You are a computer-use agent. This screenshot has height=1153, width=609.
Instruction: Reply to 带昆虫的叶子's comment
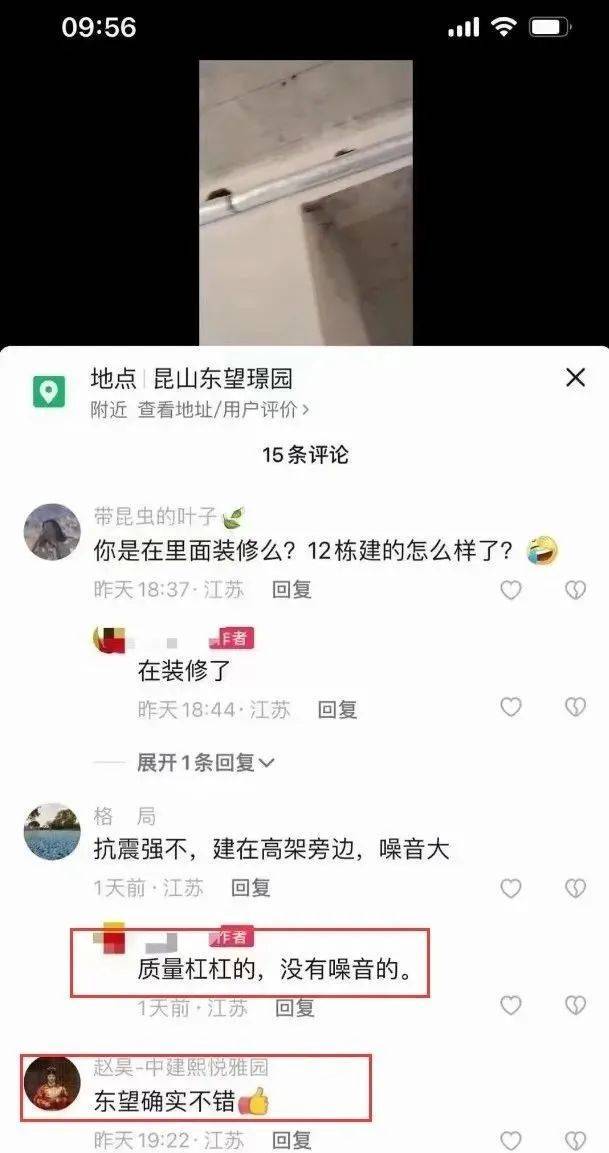click(292, 590)
